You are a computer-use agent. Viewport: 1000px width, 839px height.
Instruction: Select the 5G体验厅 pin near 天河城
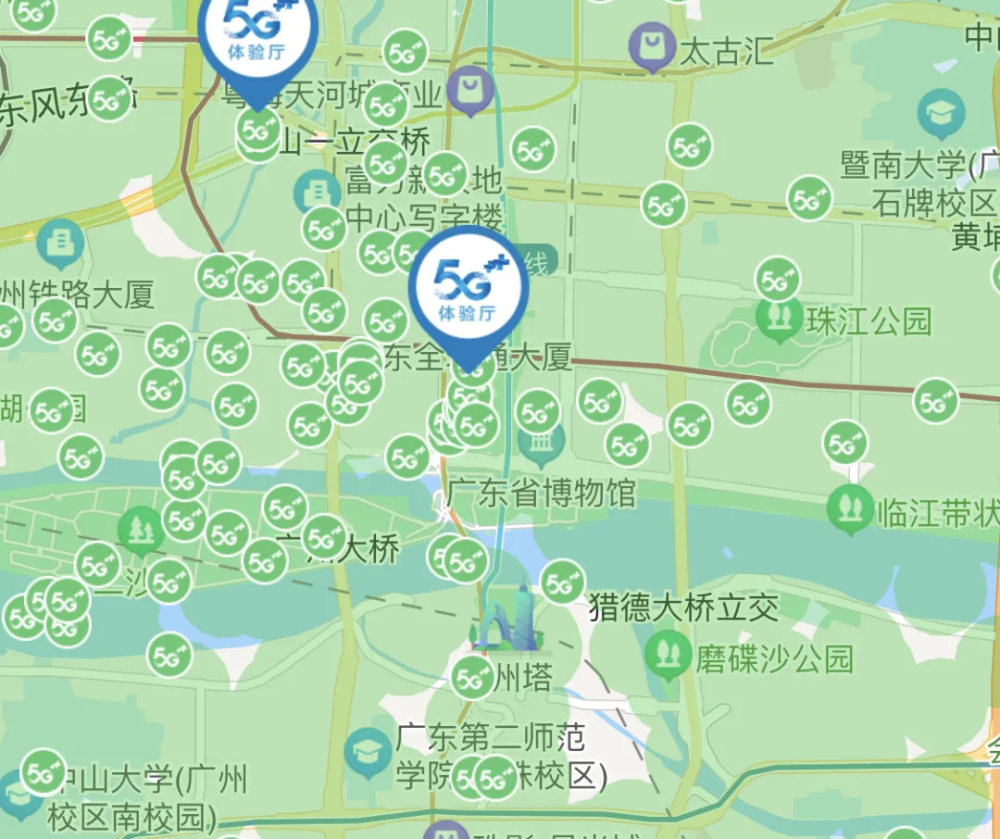[x=258, y=37]
